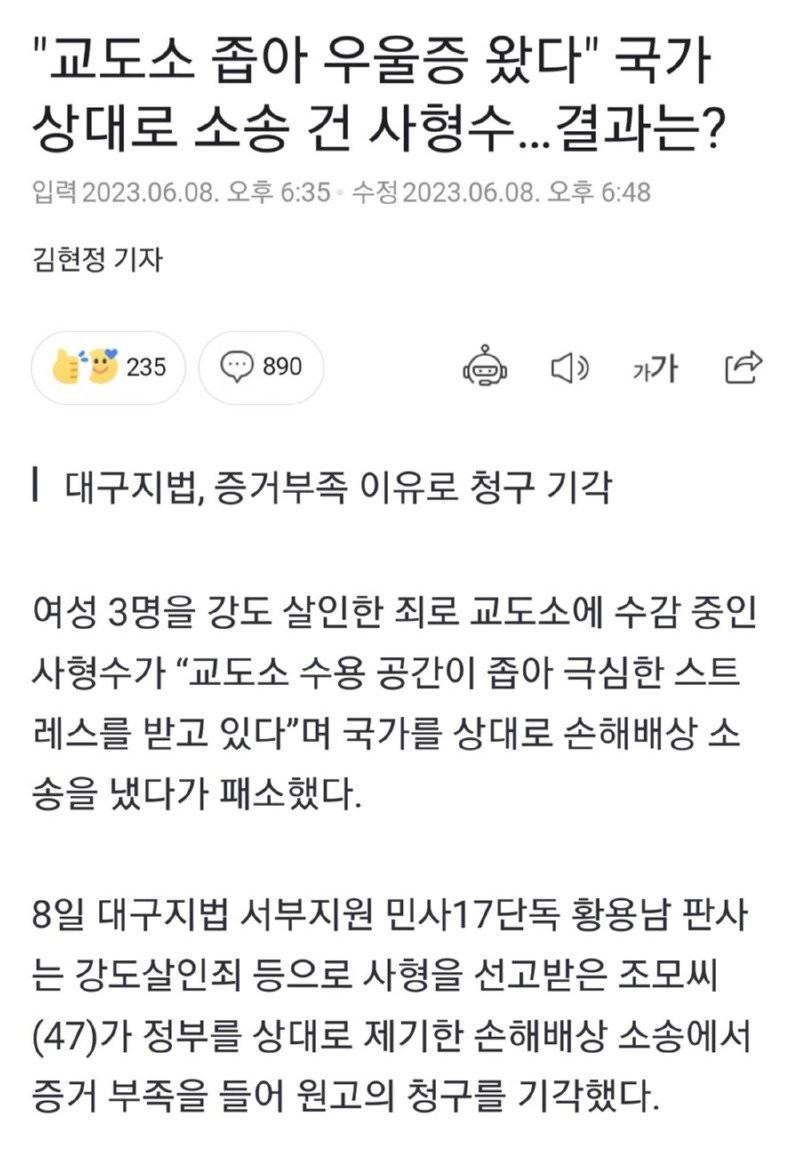Listen to the article with the speaker icon
This screenshot has height=1161, width=800.
(569, 368)
